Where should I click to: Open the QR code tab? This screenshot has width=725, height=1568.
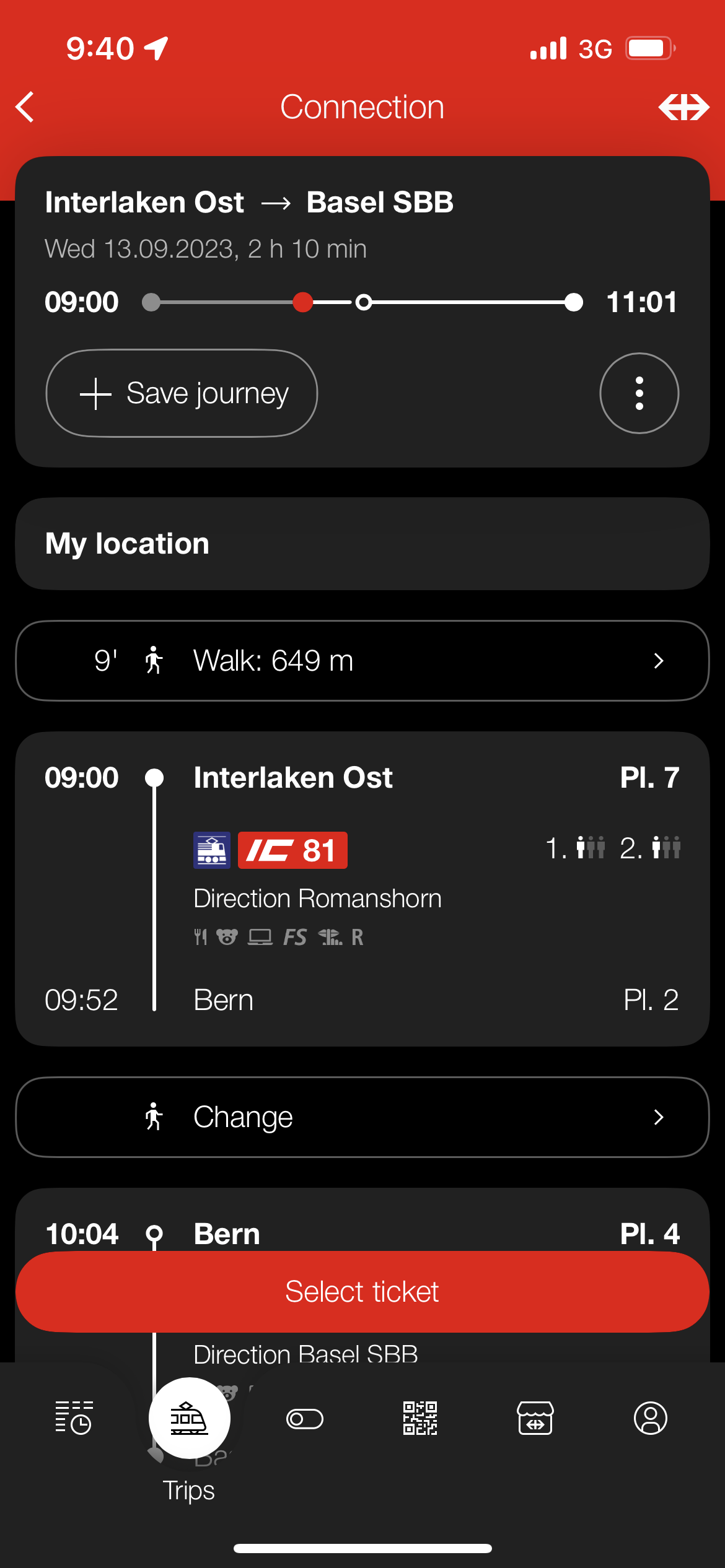(420, 1418)
